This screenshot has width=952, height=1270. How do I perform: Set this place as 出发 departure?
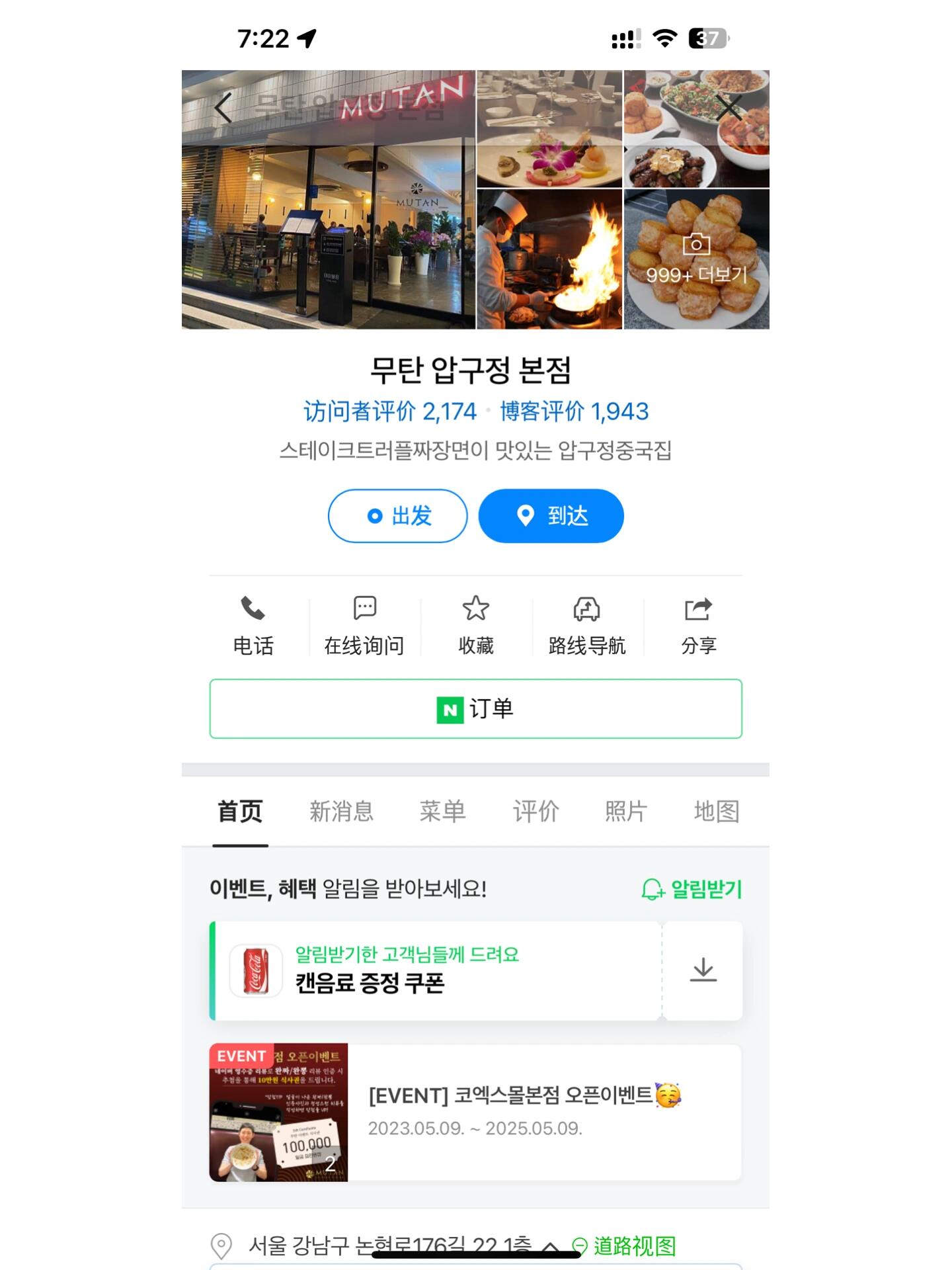tap(397, 516)
